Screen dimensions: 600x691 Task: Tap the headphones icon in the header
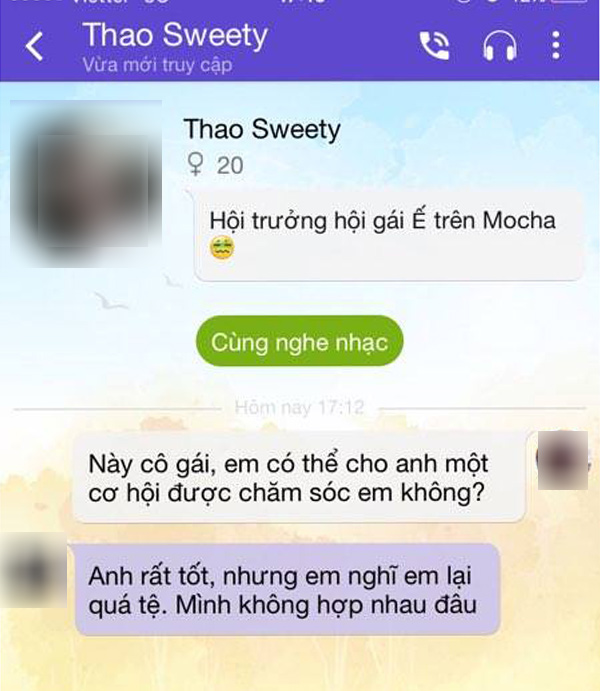pos(497,46)
